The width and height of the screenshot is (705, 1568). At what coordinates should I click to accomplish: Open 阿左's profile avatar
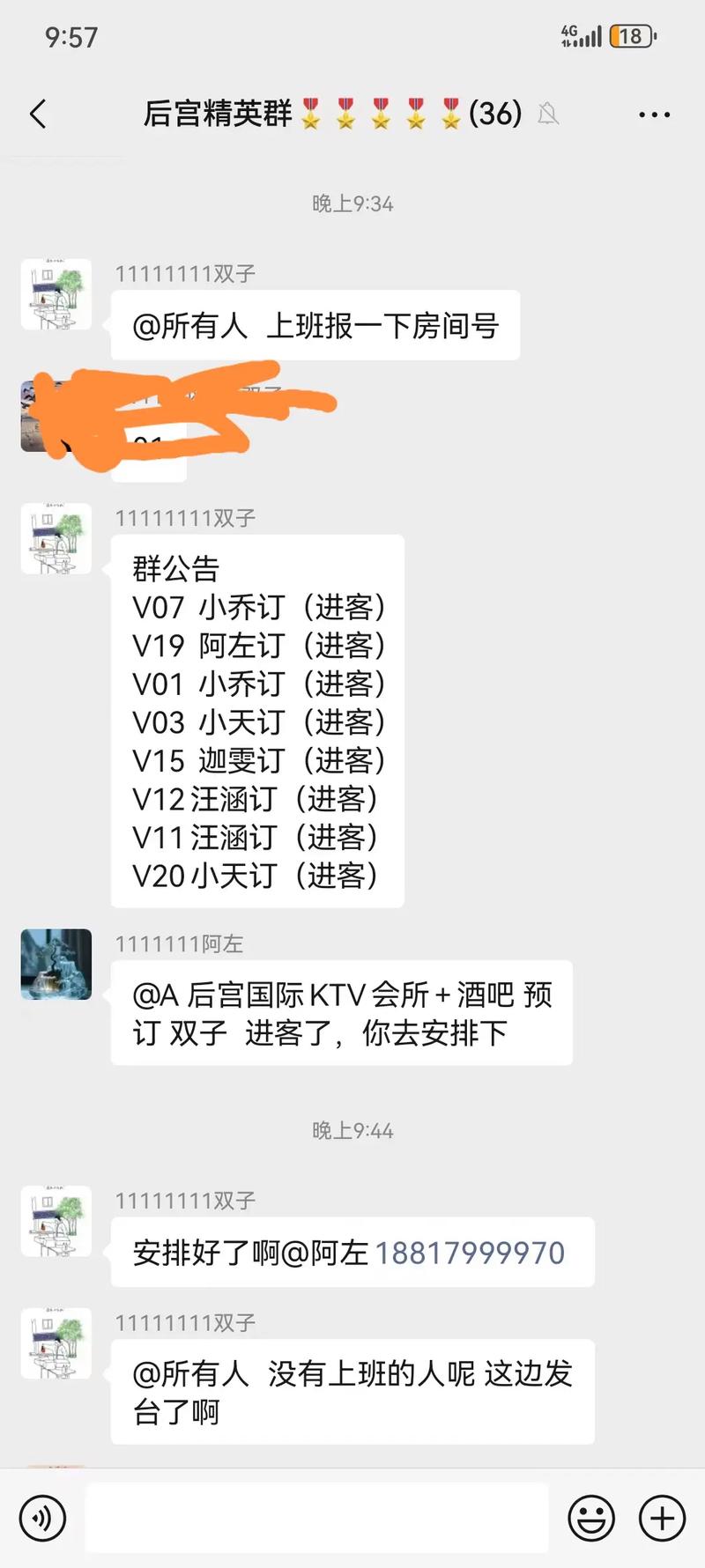(56, 965)
